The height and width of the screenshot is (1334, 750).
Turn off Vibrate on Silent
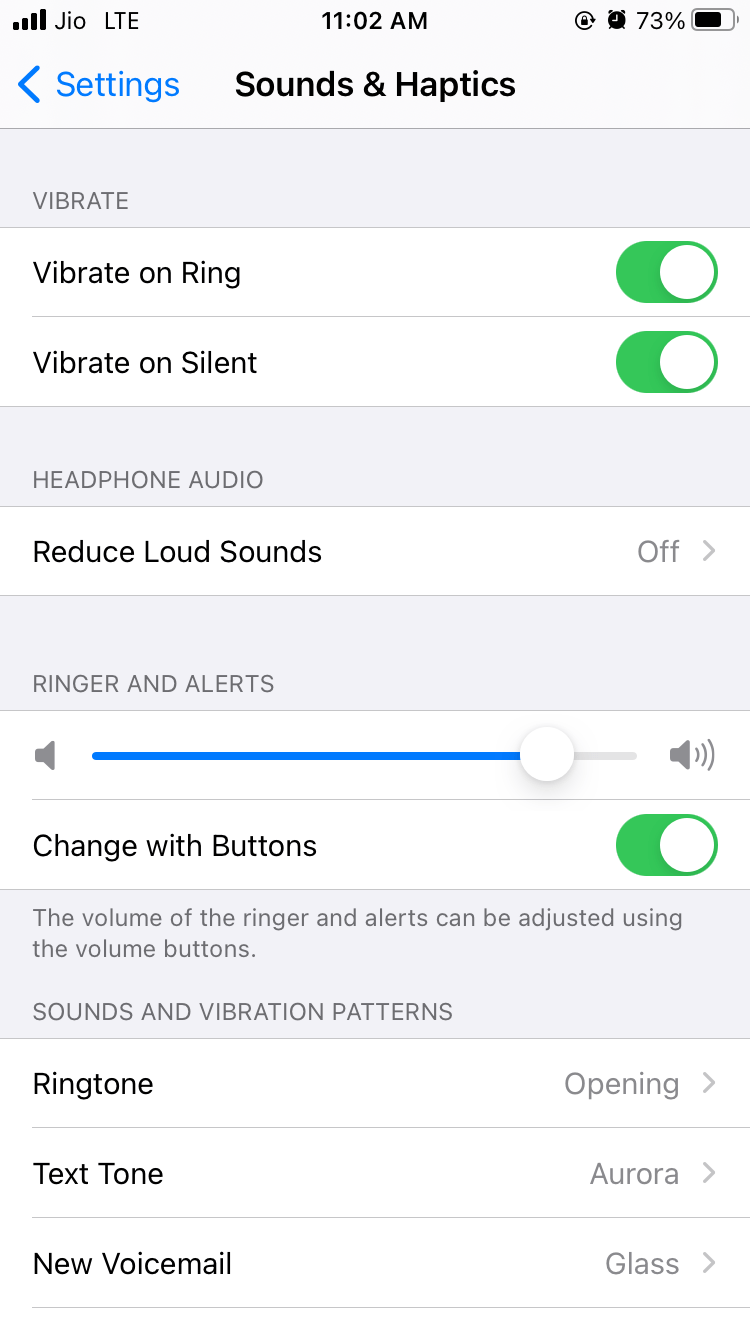(666, 362)
